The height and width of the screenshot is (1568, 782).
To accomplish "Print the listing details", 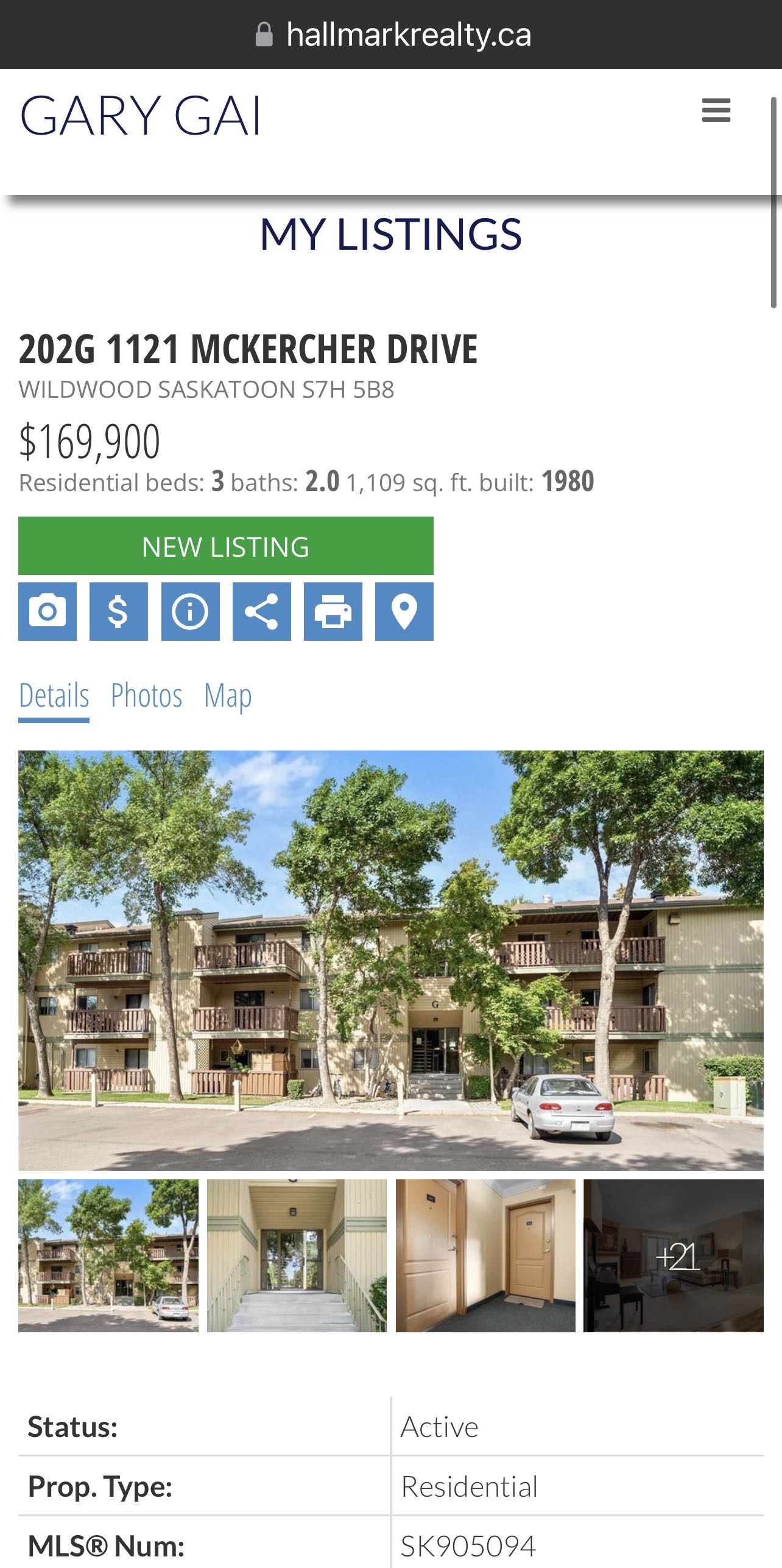I will click(x=333, y=611).
